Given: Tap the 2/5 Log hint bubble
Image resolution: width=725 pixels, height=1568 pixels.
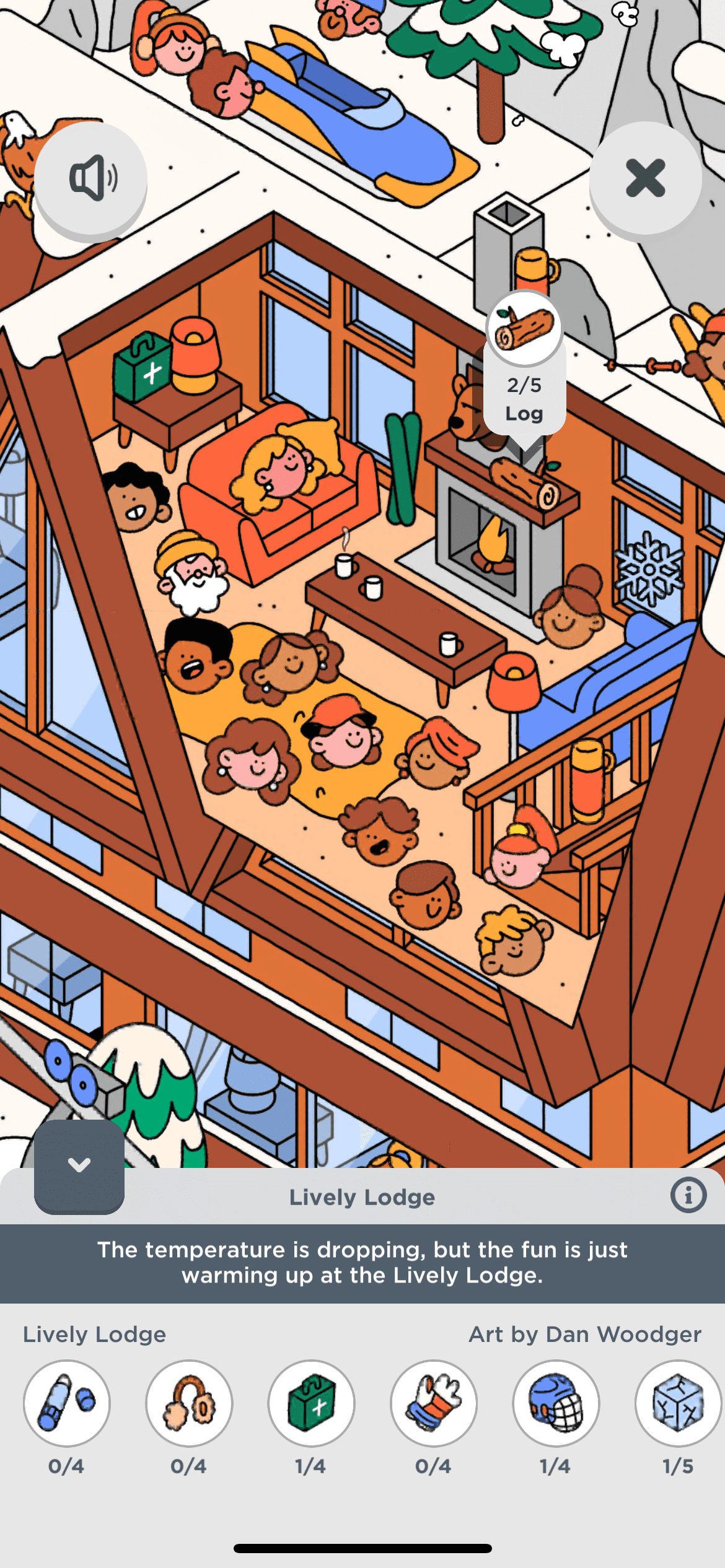Looking at the screenshot, I should 524,365.
